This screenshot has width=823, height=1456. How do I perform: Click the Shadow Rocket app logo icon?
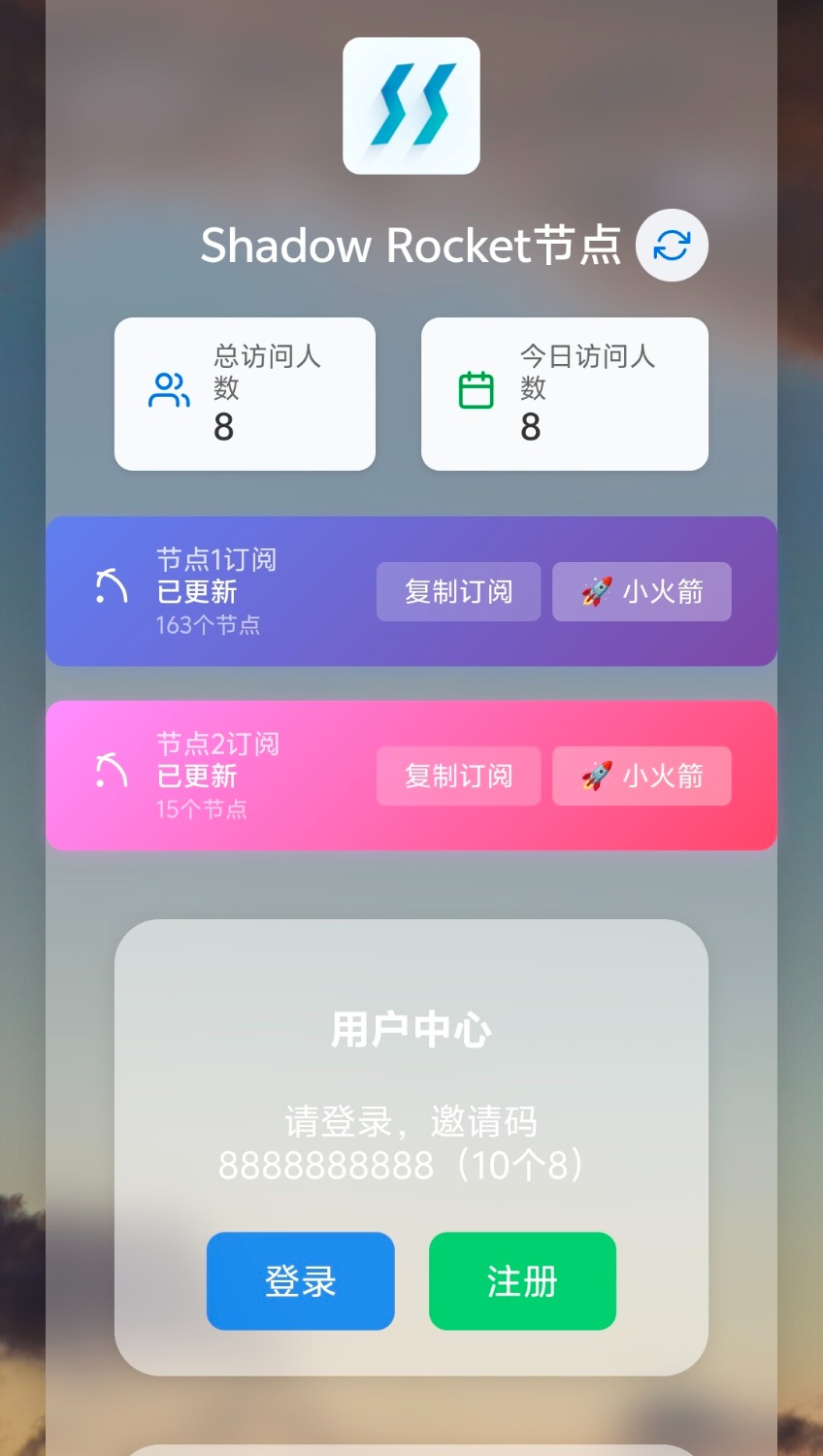(411, 105)
